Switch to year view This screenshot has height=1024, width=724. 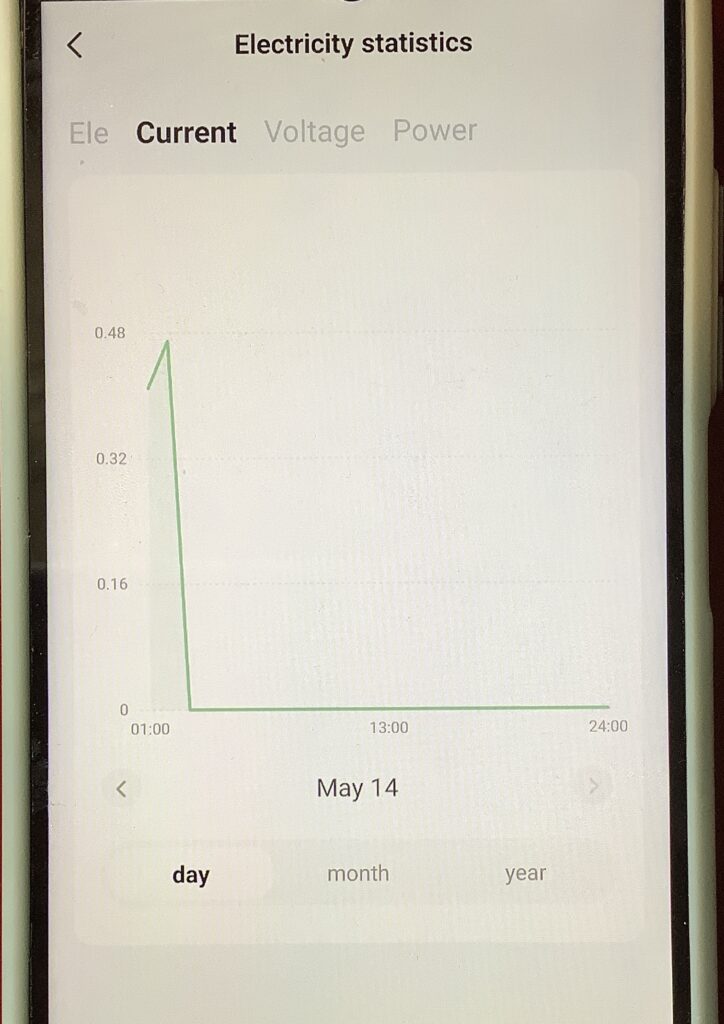click(x=525, y=873)
